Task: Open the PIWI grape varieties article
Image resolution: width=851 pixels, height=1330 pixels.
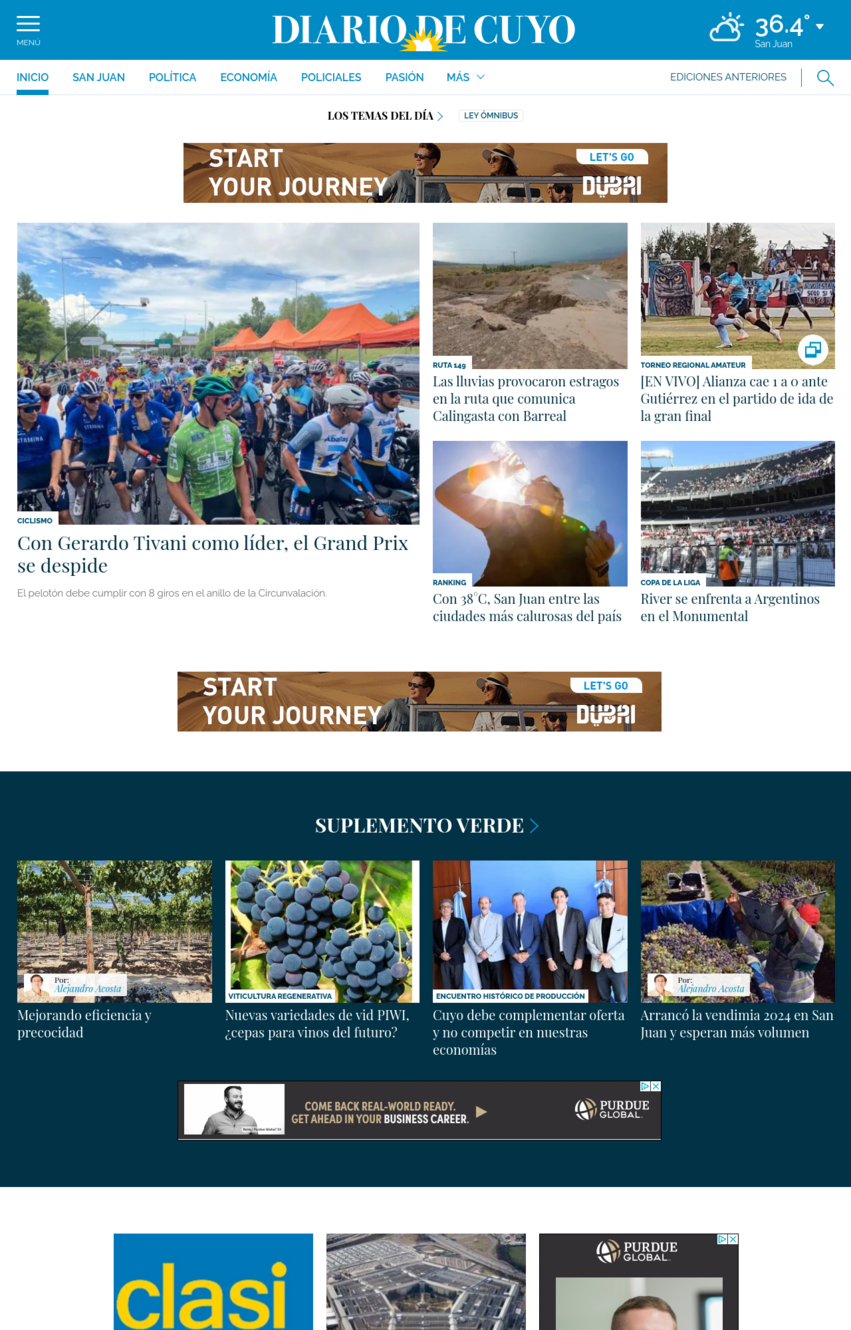Action: [x=317, y=1023]
